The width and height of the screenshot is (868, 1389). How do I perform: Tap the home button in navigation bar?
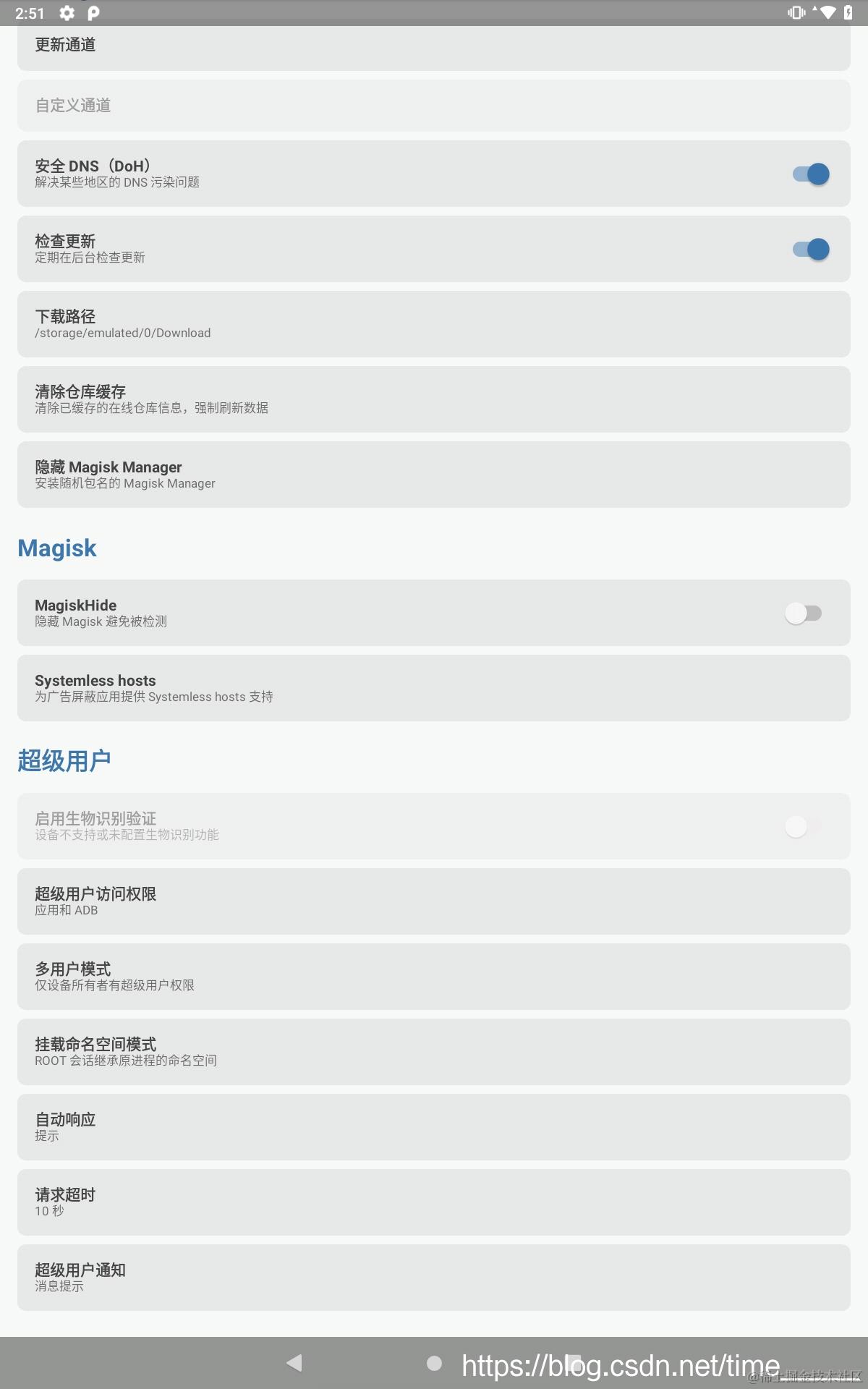pos(434,1363)
